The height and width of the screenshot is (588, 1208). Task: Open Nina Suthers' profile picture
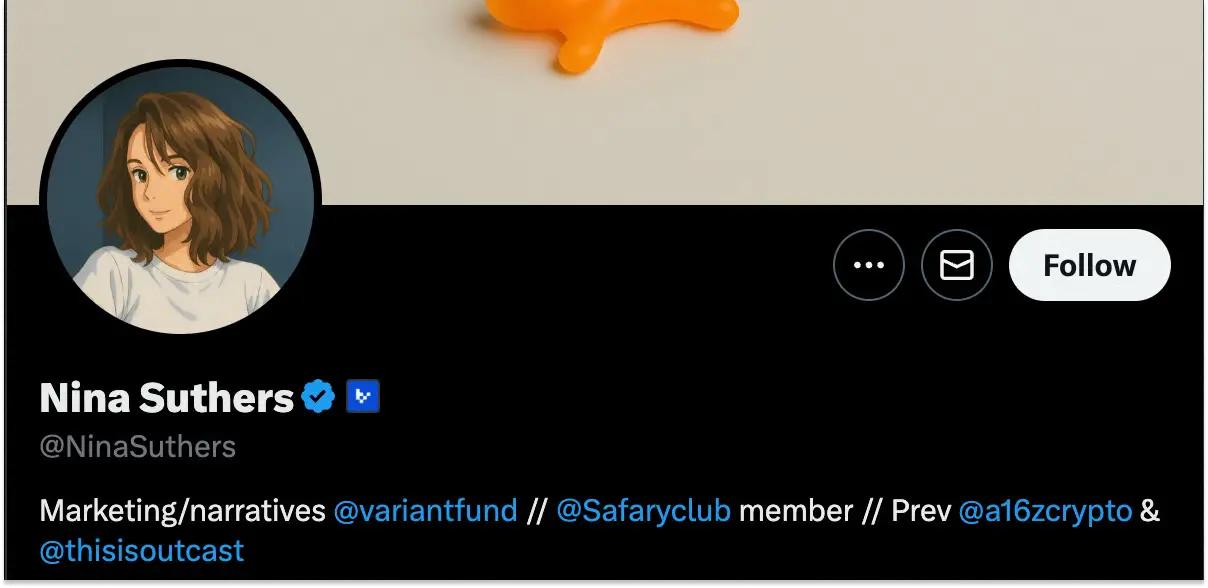180,199
